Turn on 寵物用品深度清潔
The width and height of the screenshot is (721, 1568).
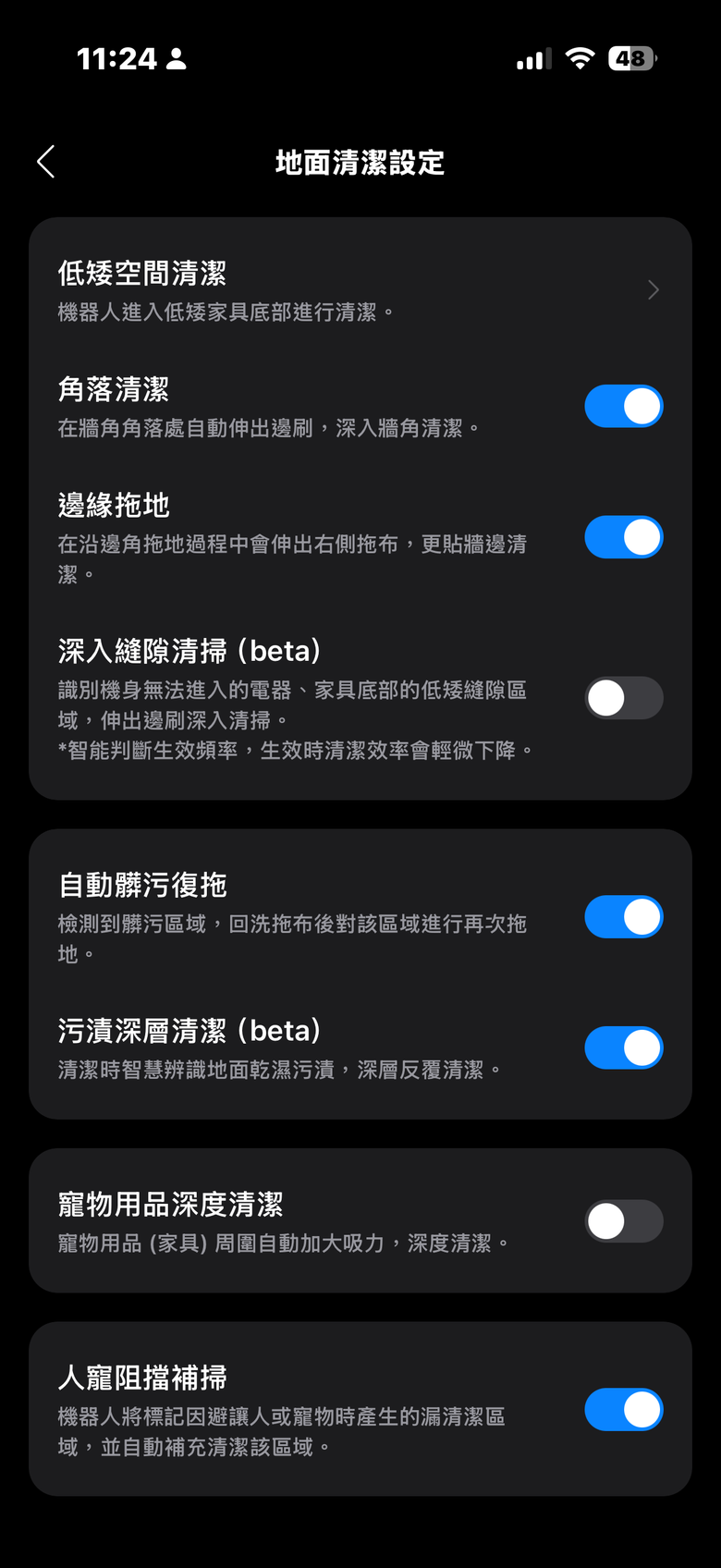[x=623, y=1221]
